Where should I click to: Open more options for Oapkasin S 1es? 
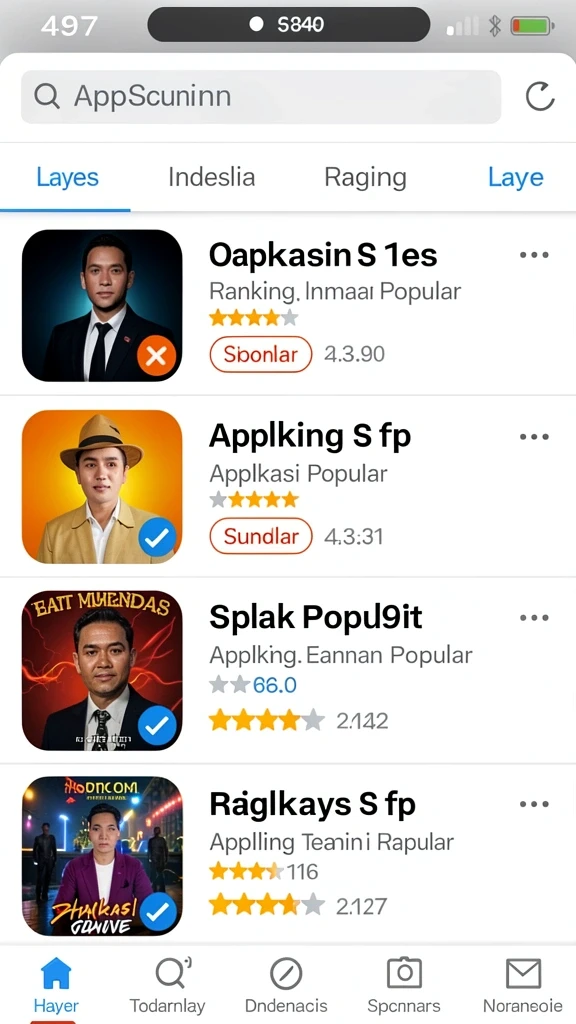534,255
